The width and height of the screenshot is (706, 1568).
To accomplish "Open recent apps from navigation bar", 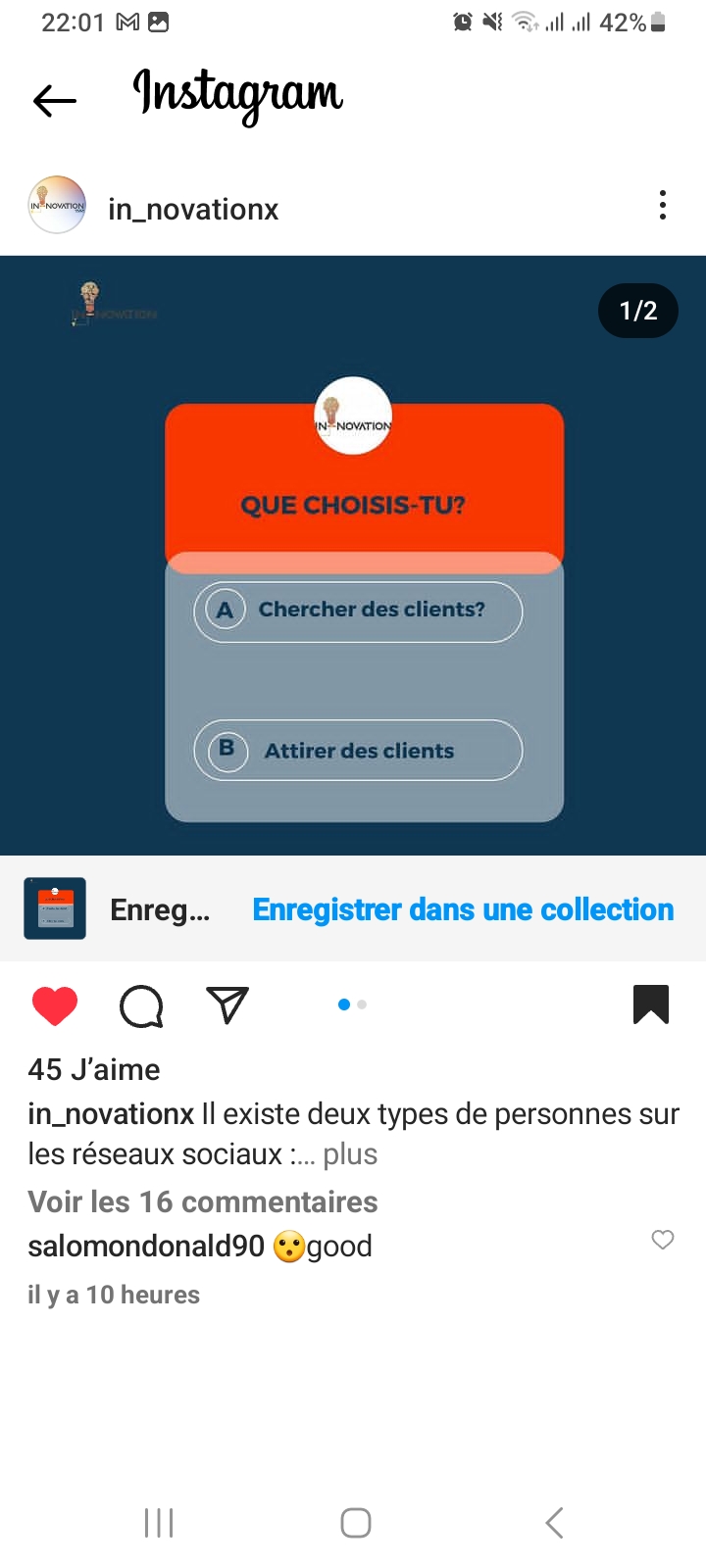I will [159, 1523].
